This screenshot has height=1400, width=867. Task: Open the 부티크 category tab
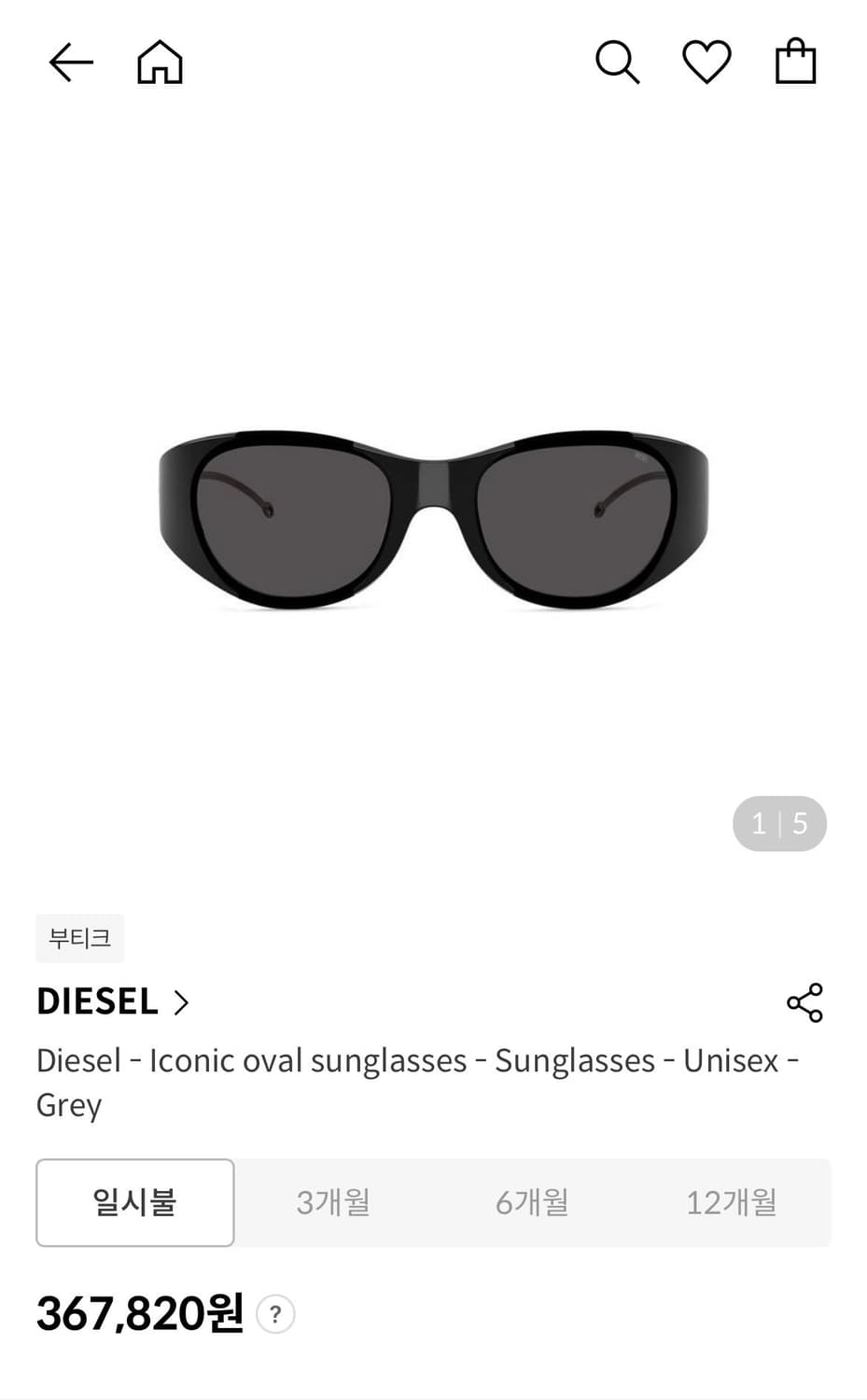click(x=79, y=938)
